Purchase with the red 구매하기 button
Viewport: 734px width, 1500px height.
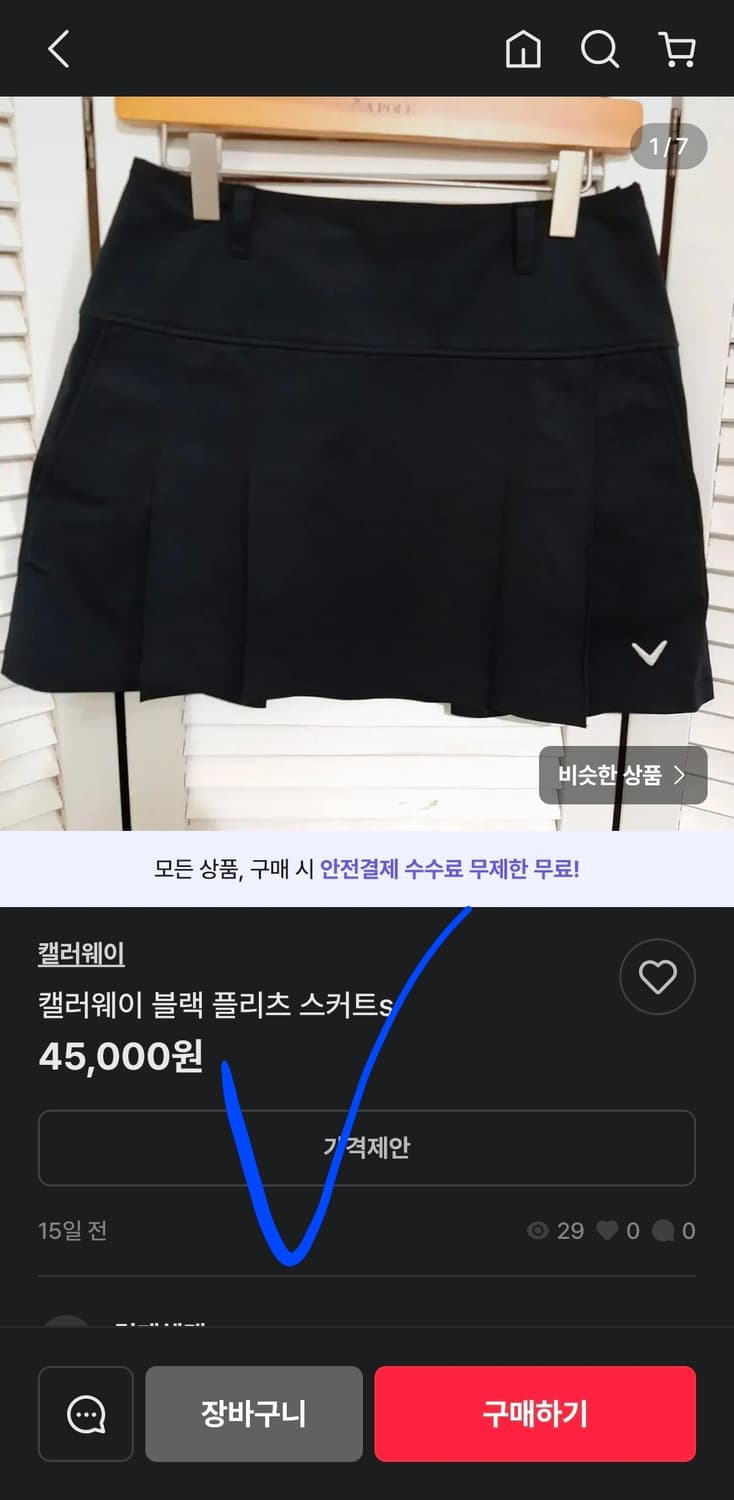point(534,1414)
